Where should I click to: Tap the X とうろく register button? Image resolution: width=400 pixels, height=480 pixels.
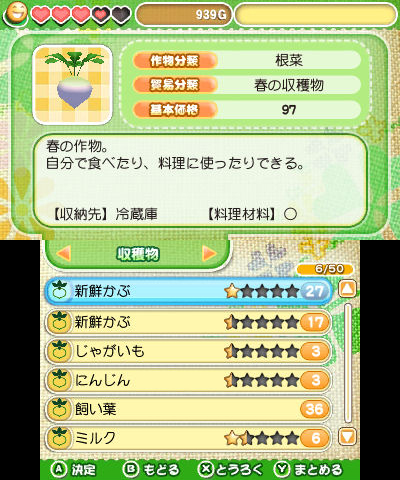[230, 470]
